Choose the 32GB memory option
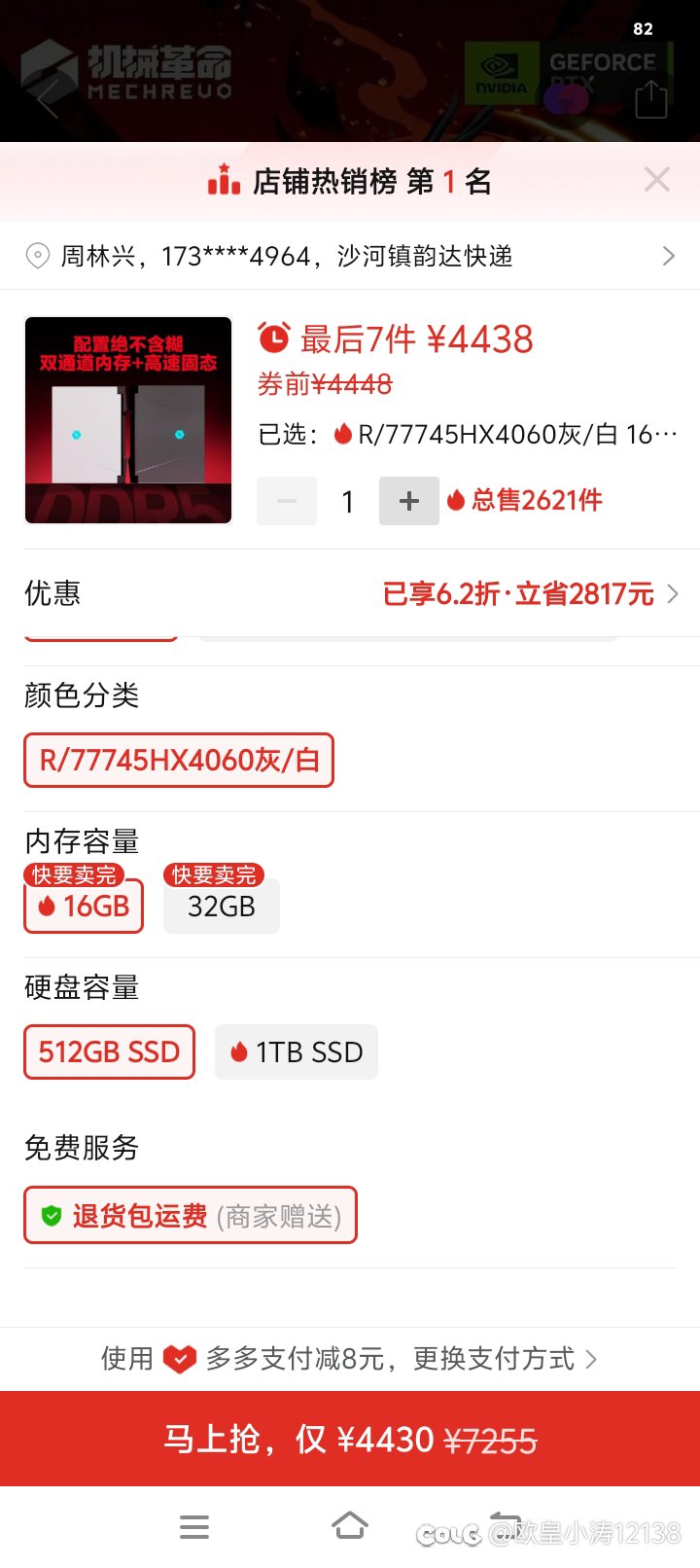The height and width of the screenshot is (1568, 700). (x=222, y=906)
